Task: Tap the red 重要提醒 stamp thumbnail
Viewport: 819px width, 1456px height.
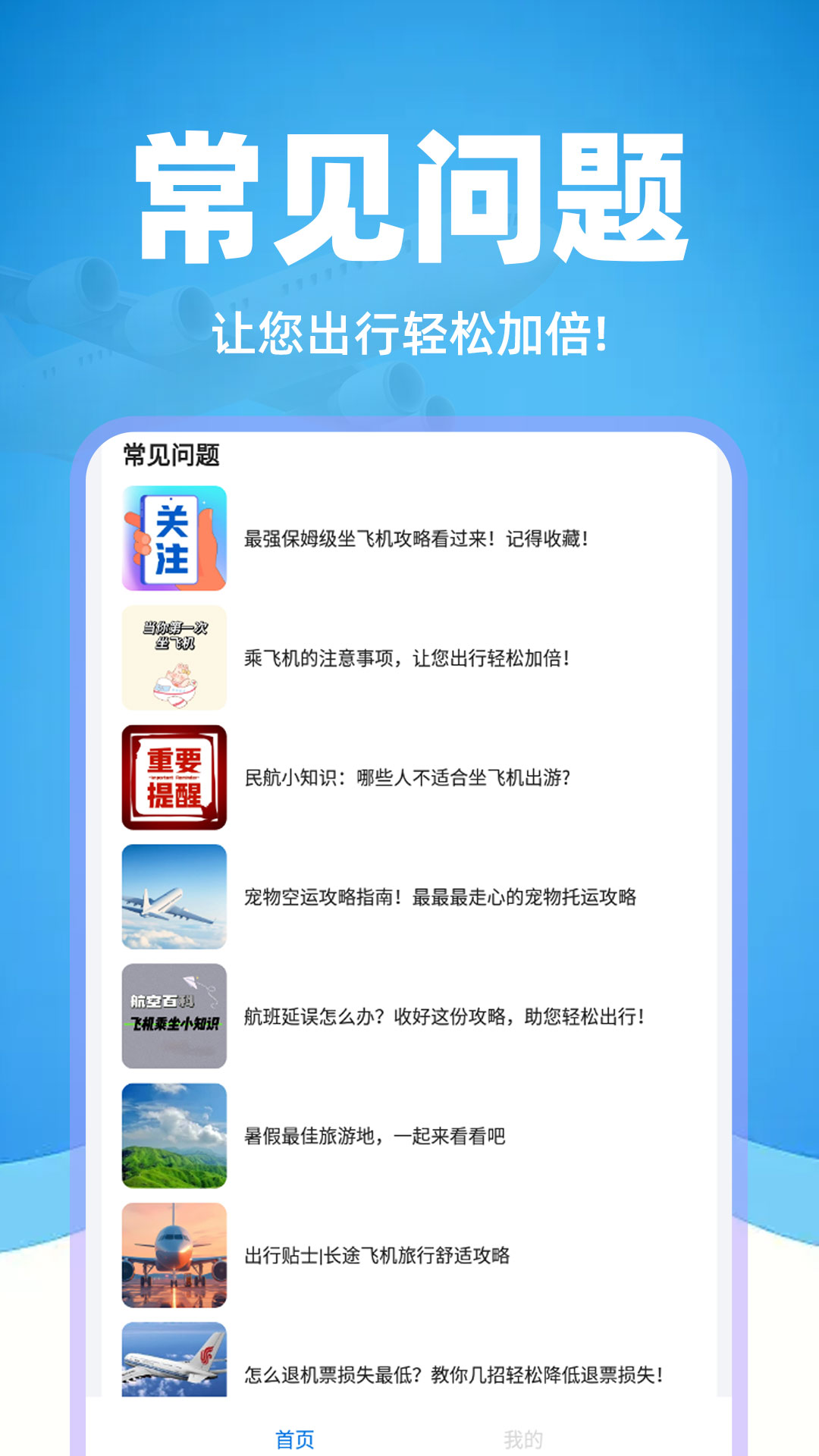Action: pos(173,775)
